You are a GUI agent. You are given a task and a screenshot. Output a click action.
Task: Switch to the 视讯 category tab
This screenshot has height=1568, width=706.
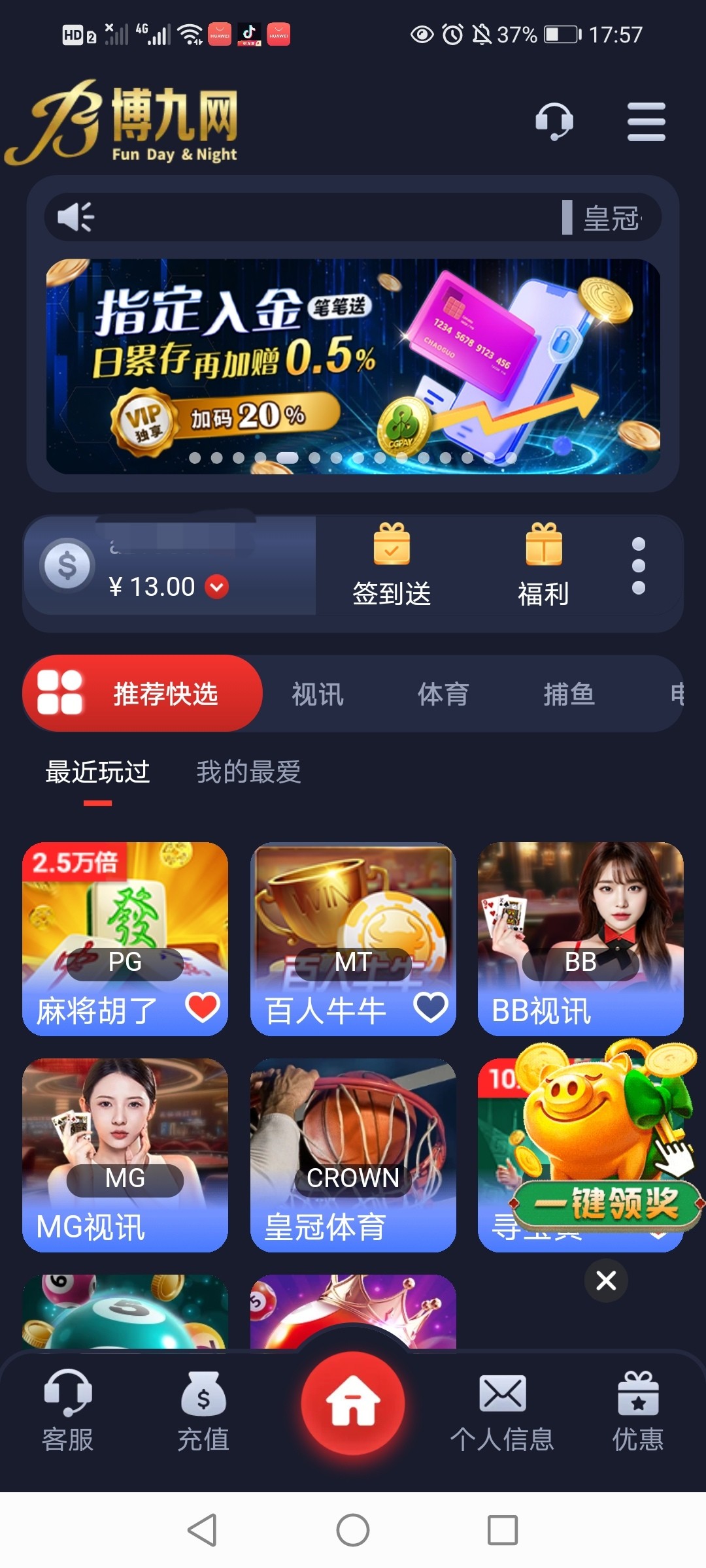point(318,694)
